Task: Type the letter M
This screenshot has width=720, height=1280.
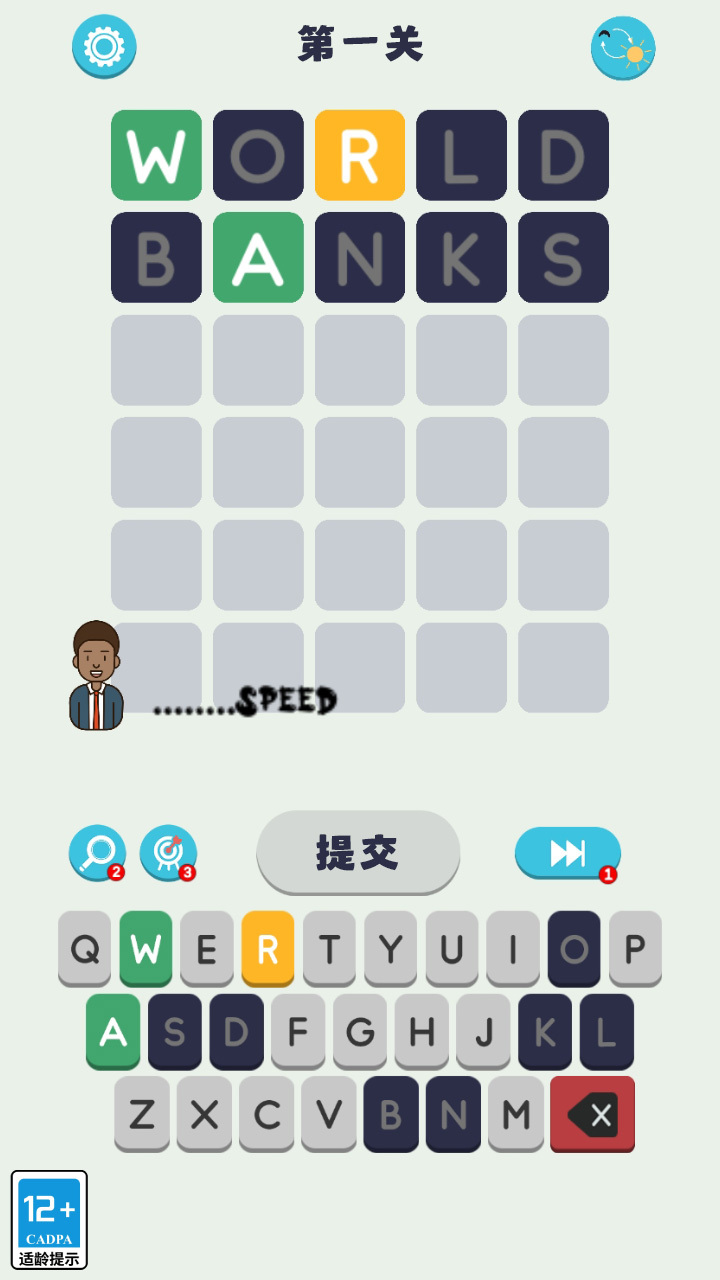Action: pos(516,1113)
